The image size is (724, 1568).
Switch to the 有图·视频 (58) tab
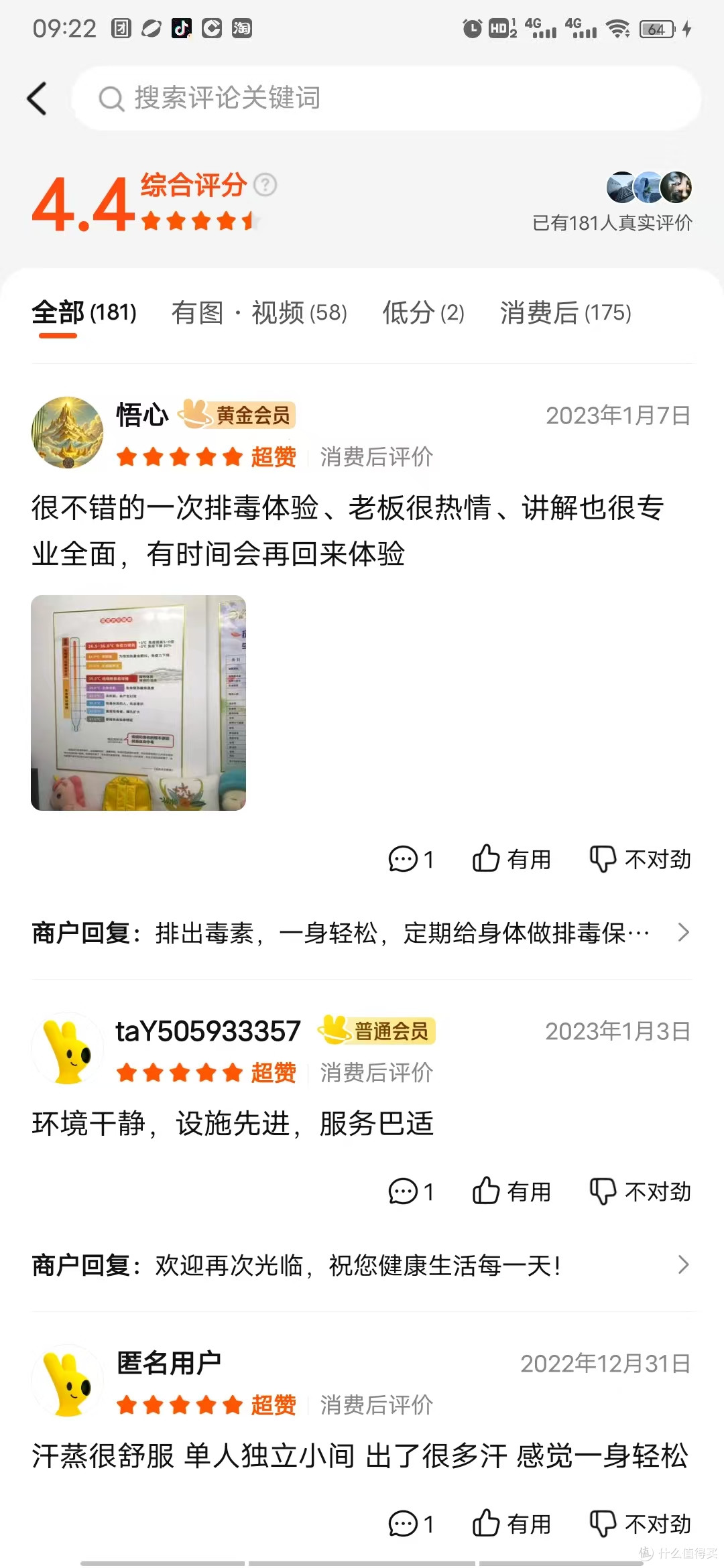point(259,312)
